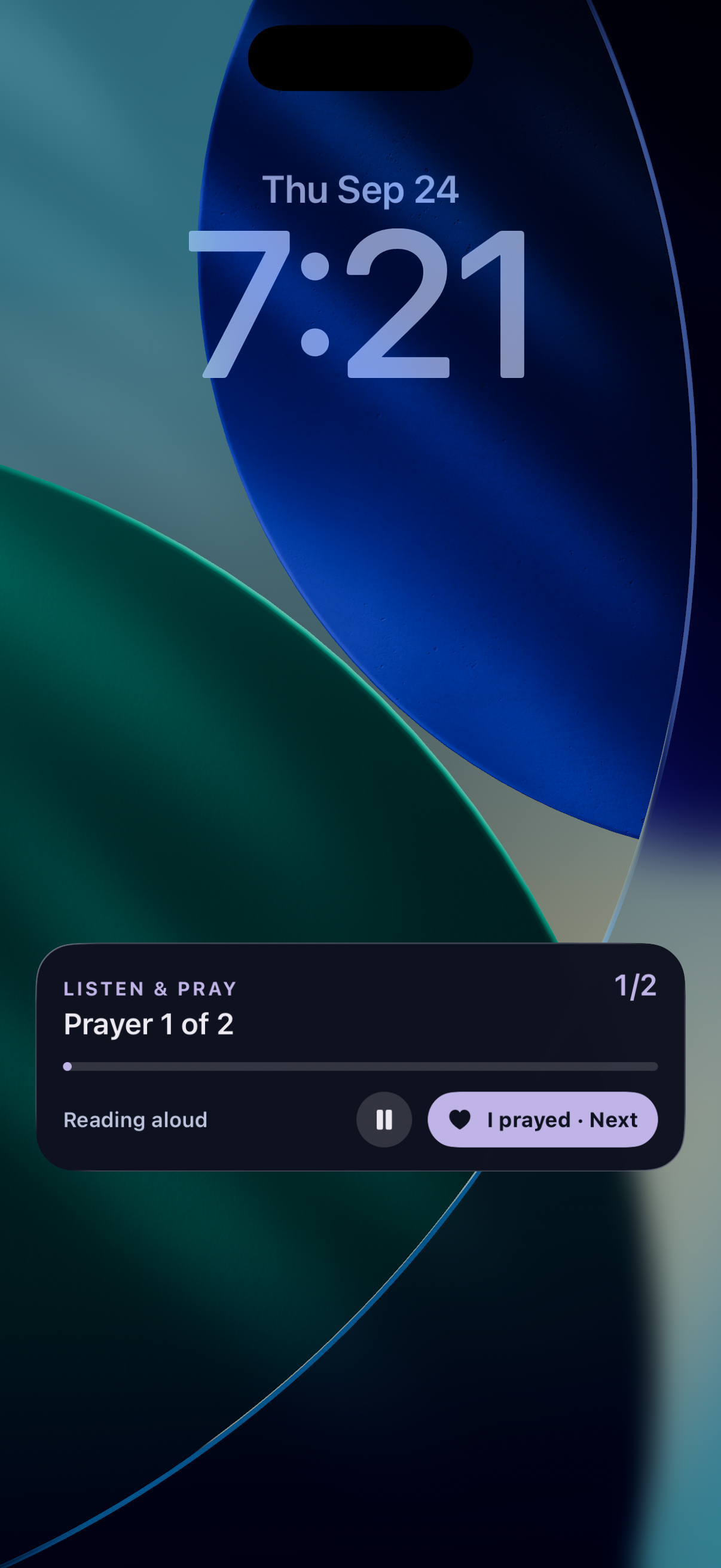Open the Listen & Pray live activity card
Viewport: 721px width, 1568px height.
point(360,1057)
